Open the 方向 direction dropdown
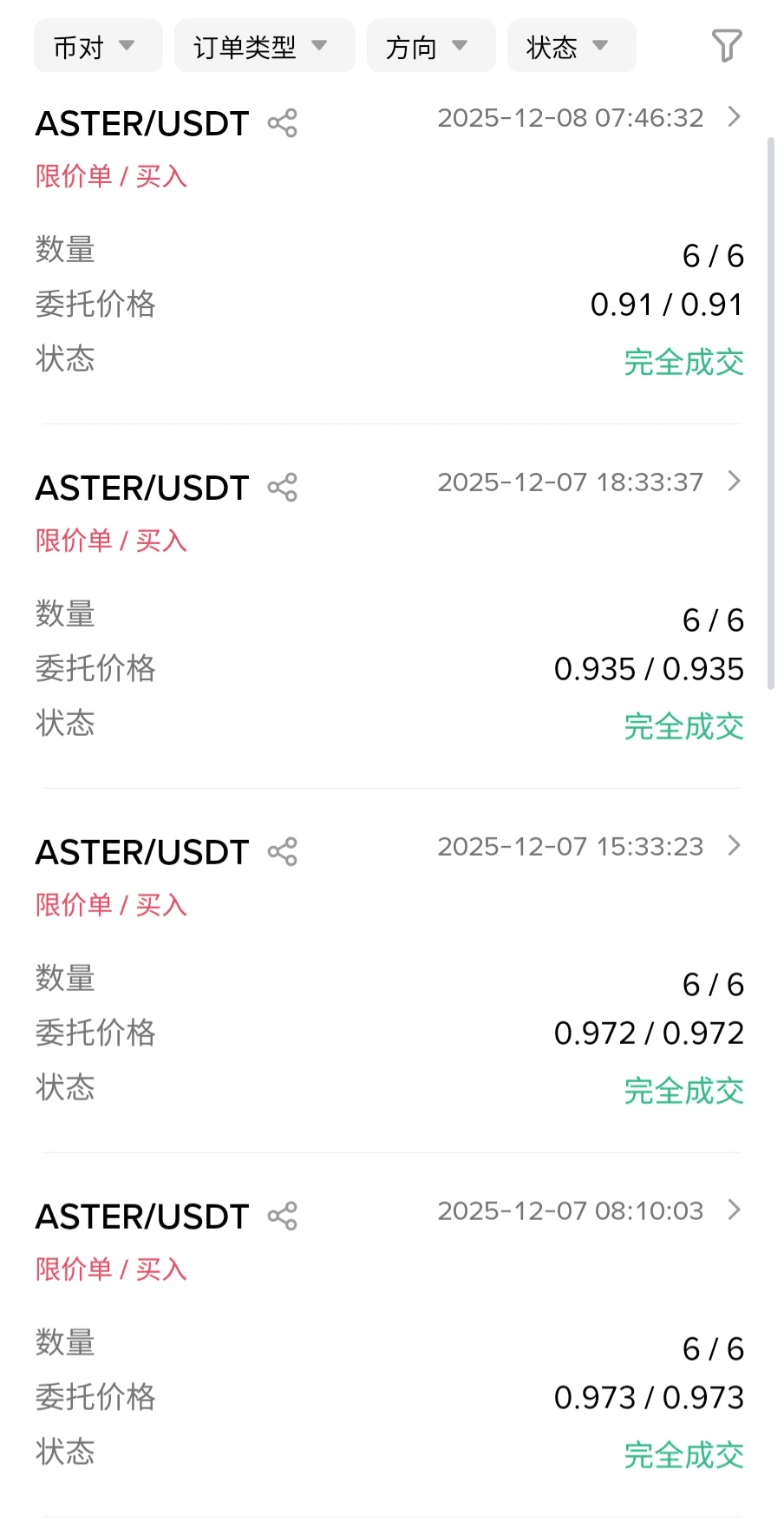The image size is (784, 1522). pyautogui.click(x=430, y=46)
